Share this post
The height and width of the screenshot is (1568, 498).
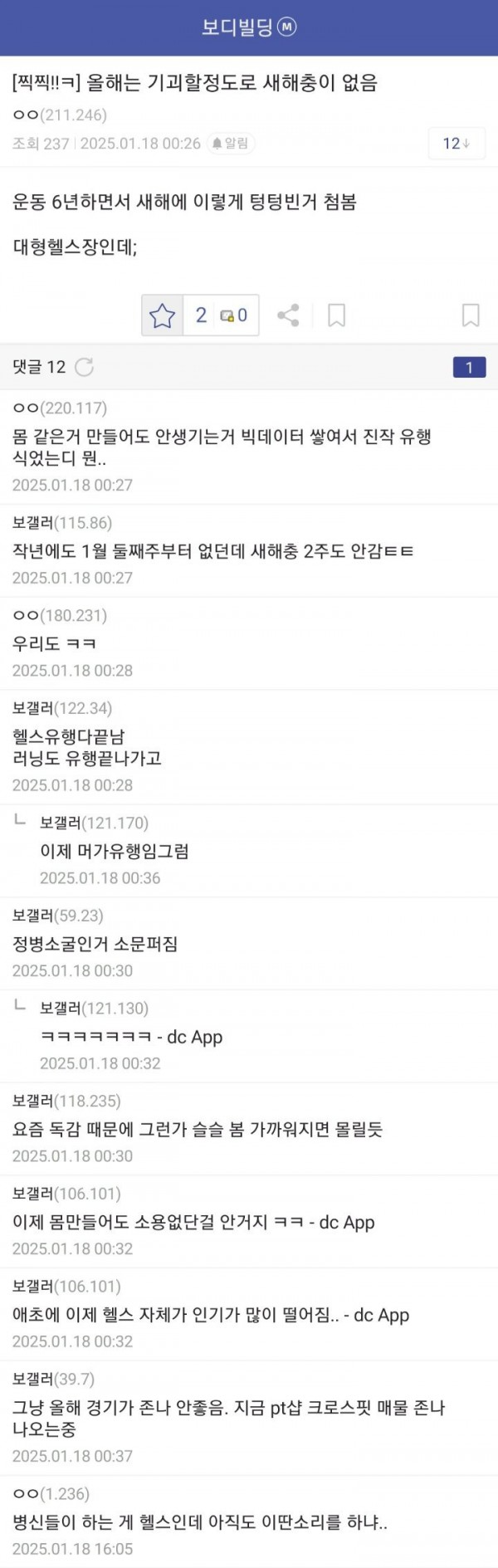pyautogui.click(x=288, y=315)
